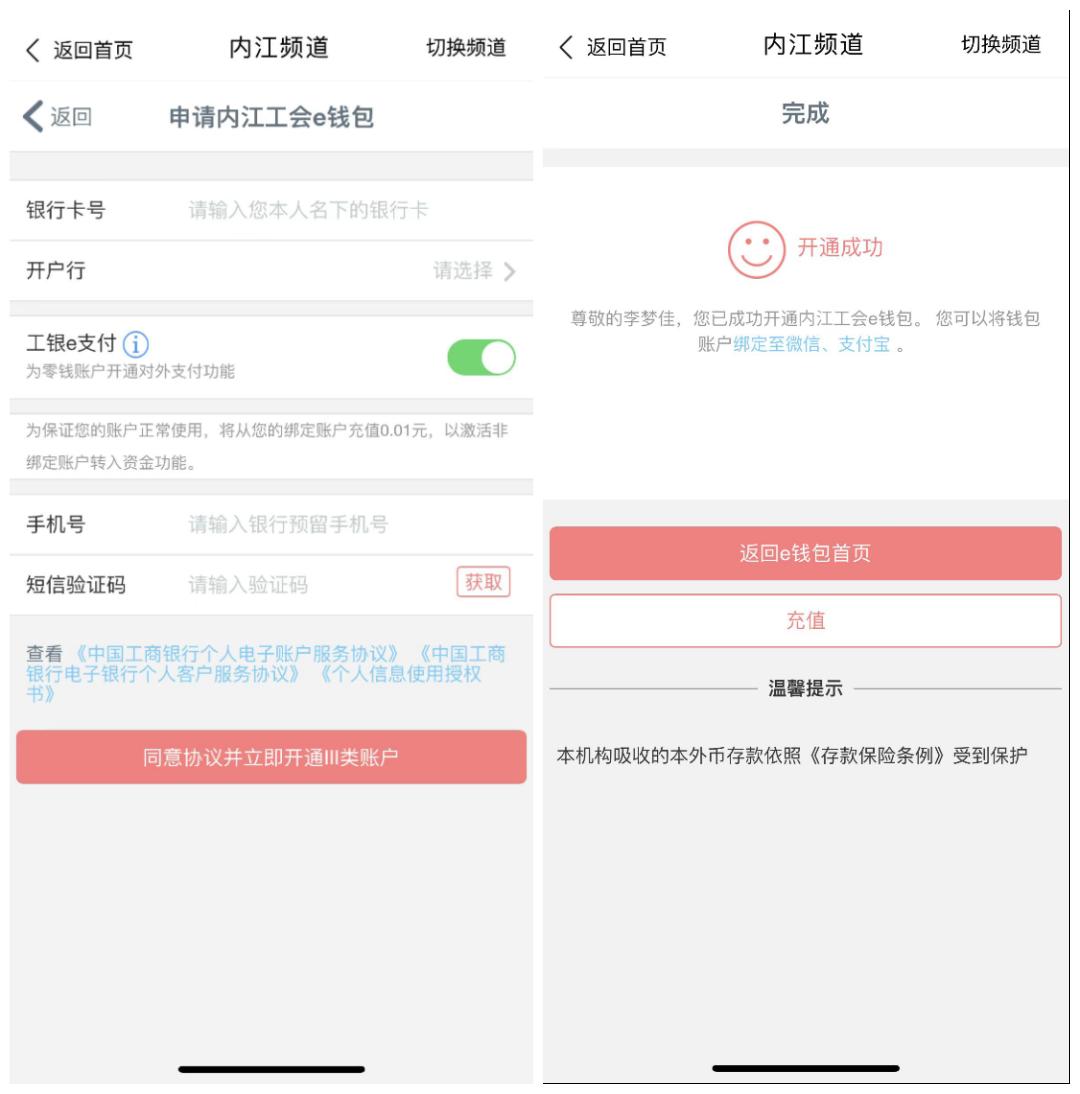The height and width of the screenshot is (1094, 1080).
Task: View info icon next to 工银e支付
Action: 135,345
